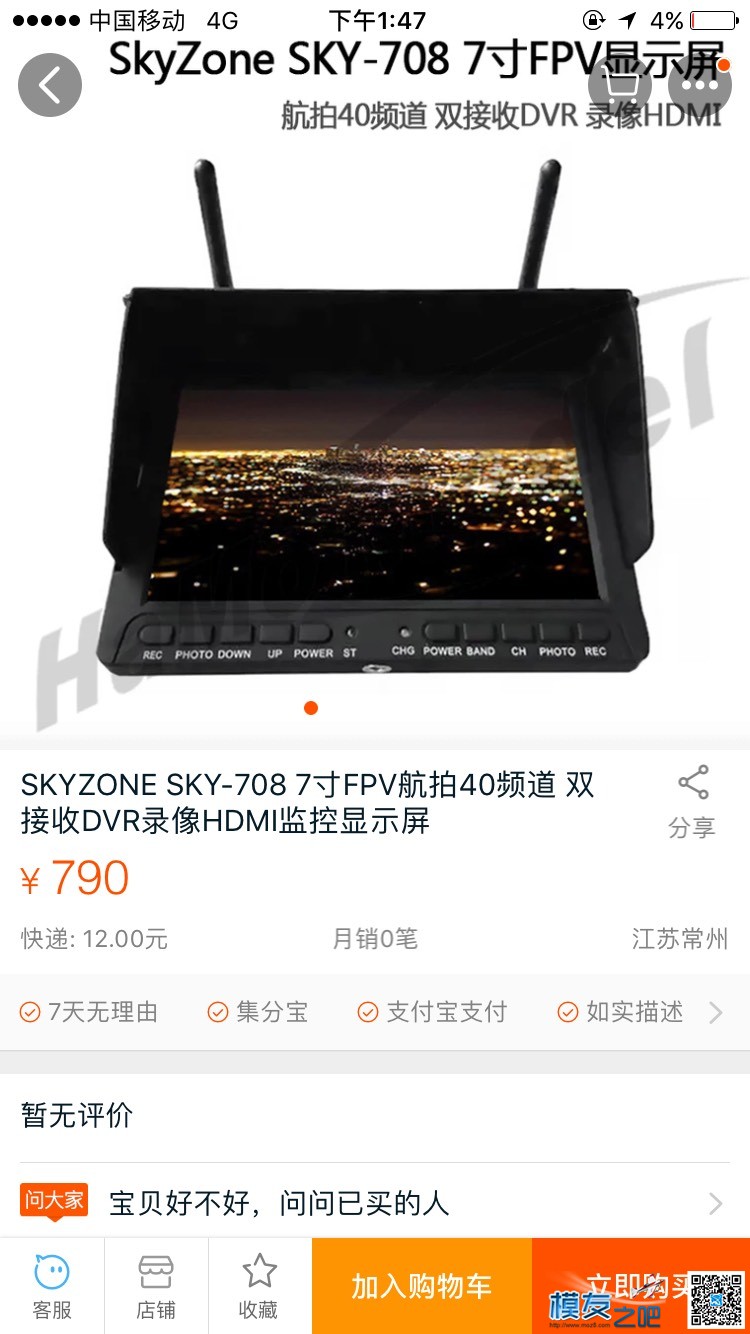The width and height of the screenshot is (750, 1334).
Task: Open 问大家 ask buyers row
Action: pyautogui.click(x=375, y=1203)
